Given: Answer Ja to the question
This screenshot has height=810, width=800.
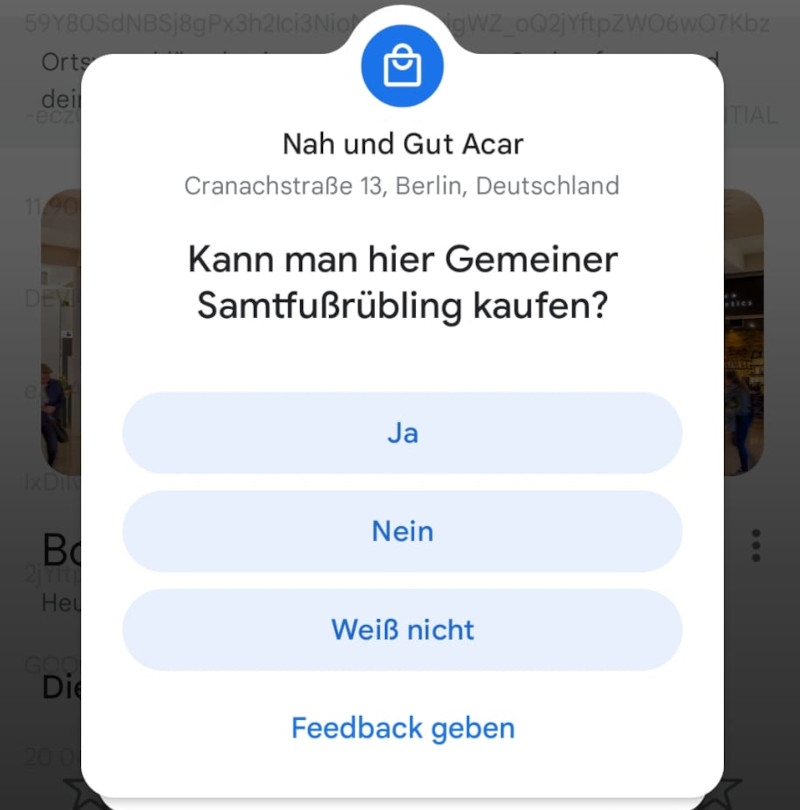Looking at the screenshot, I should (402, 433).
